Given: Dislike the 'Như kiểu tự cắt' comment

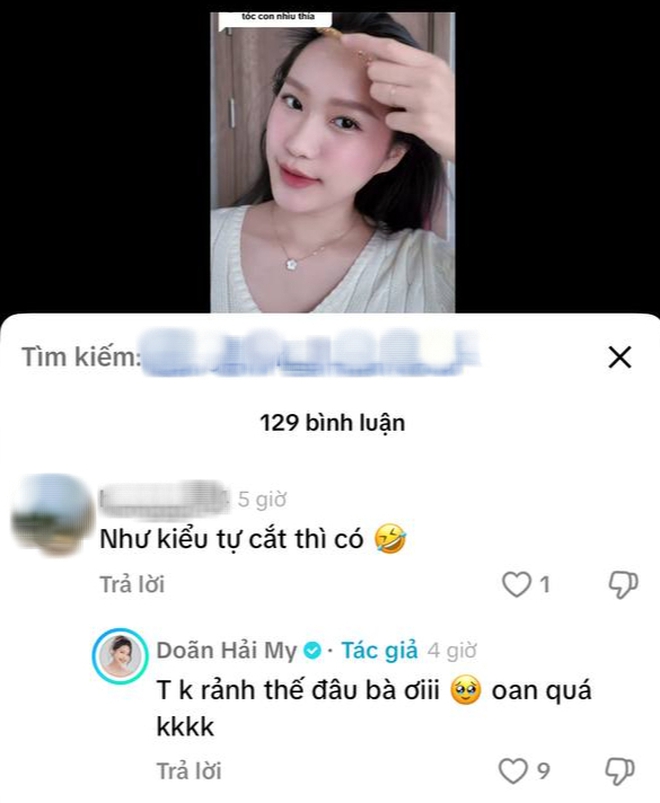Looking at the screenshot, I should [x=622, y=585].
